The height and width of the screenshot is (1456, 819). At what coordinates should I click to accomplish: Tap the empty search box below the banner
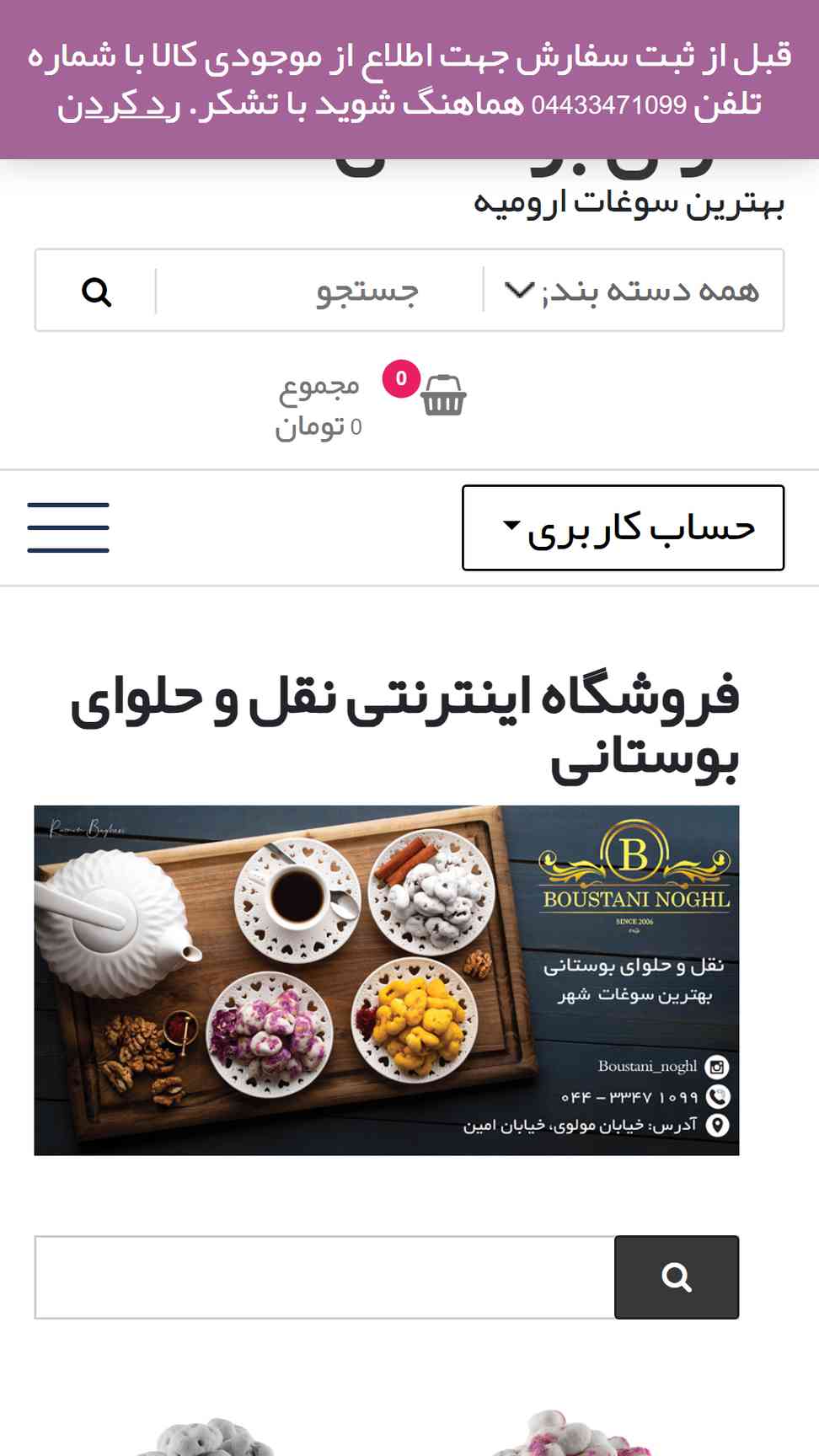324,1277
